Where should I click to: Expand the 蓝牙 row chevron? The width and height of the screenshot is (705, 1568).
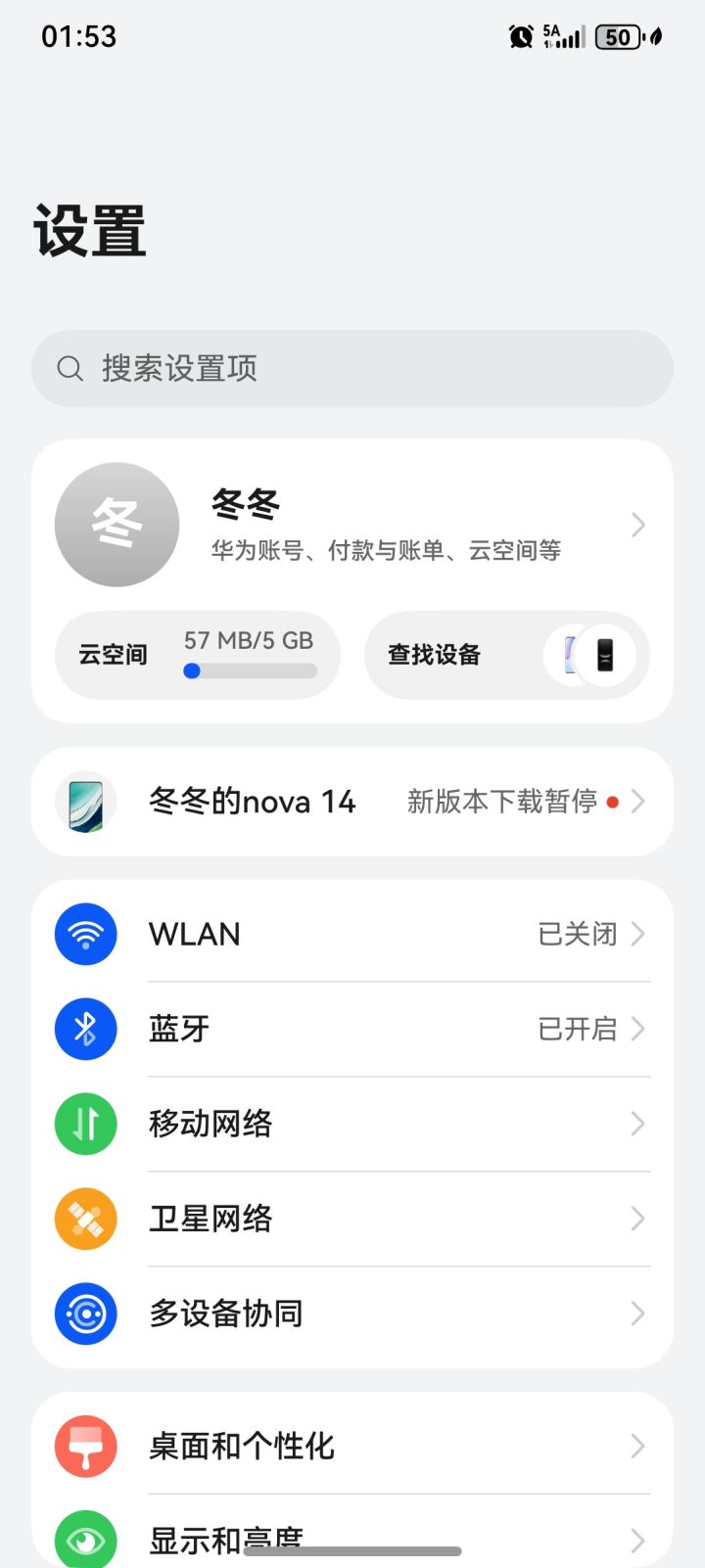coord(637,1029)
